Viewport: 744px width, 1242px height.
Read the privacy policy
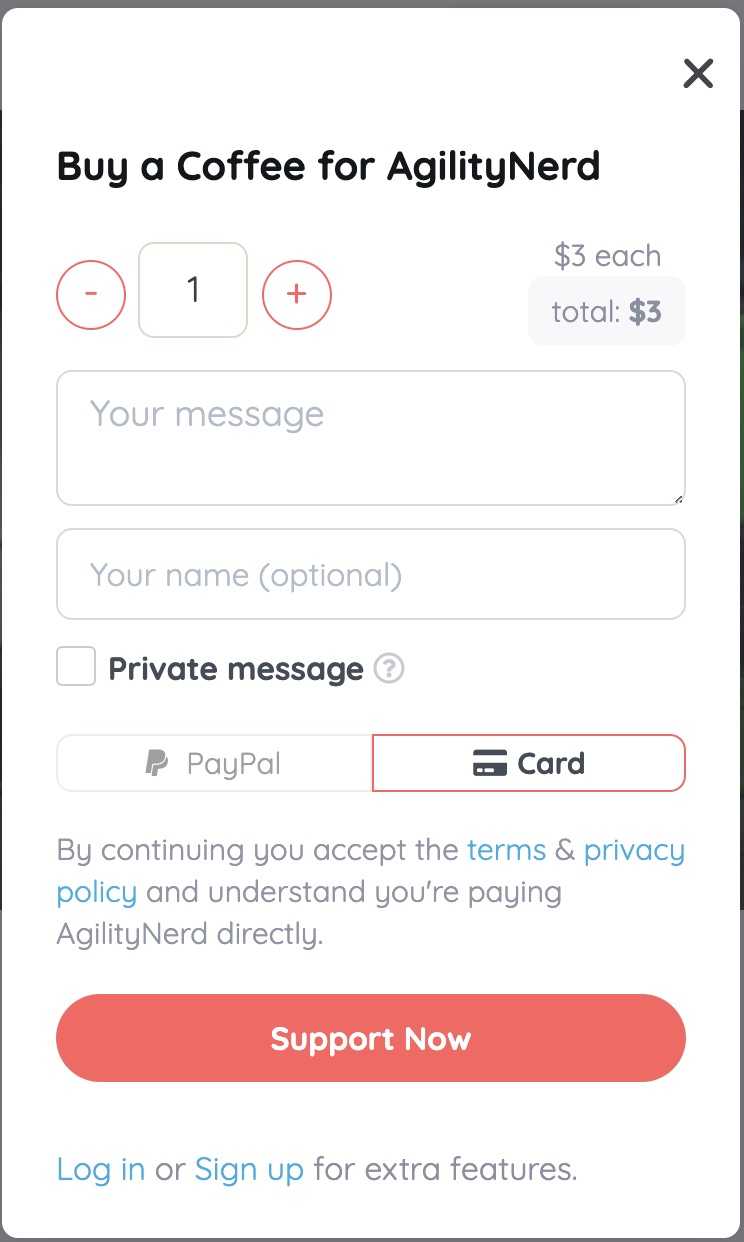[634, 850]
